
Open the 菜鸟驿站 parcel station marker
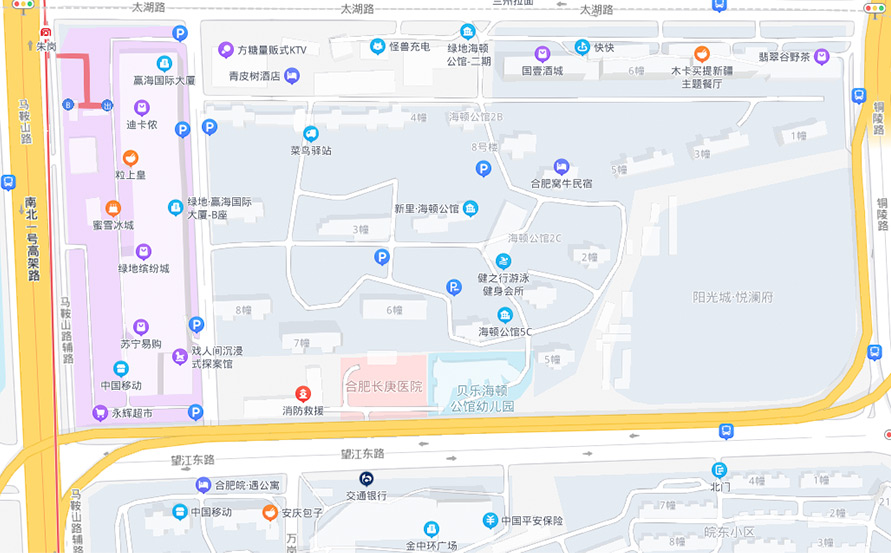coord(311,133)
